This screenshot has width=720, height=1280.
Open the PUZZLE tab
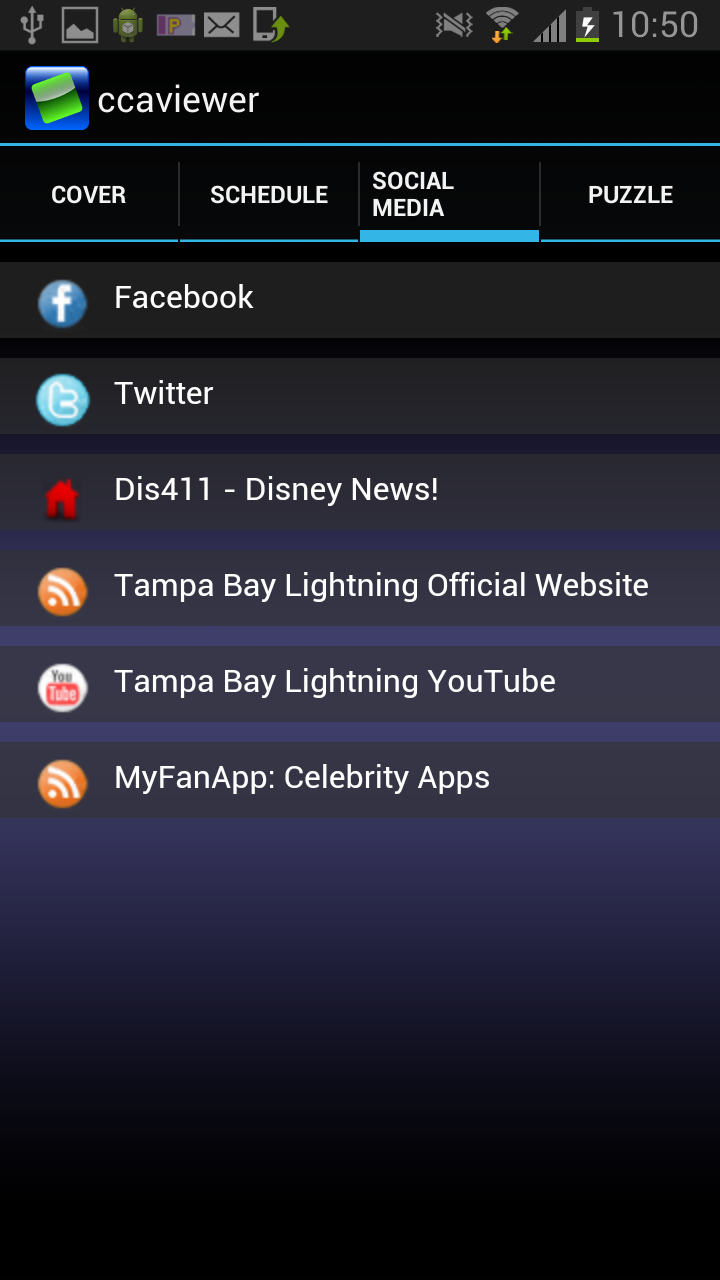(x=630, y=195)
